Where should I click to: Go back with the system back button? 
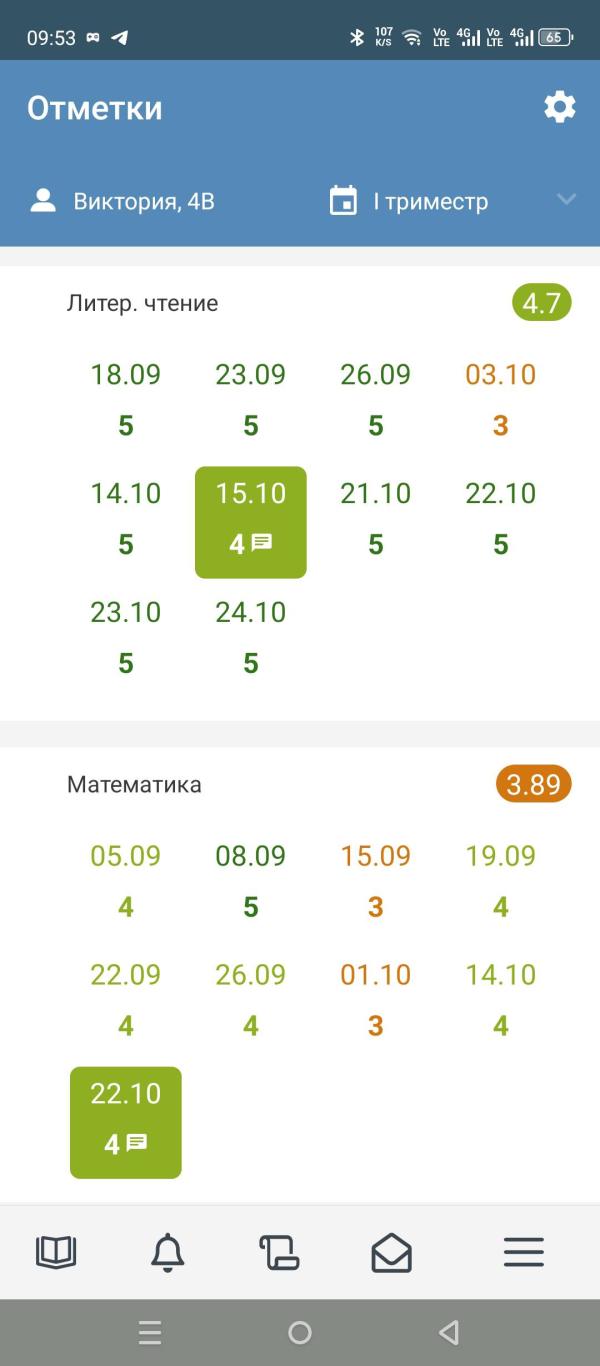coord(449,1332)
